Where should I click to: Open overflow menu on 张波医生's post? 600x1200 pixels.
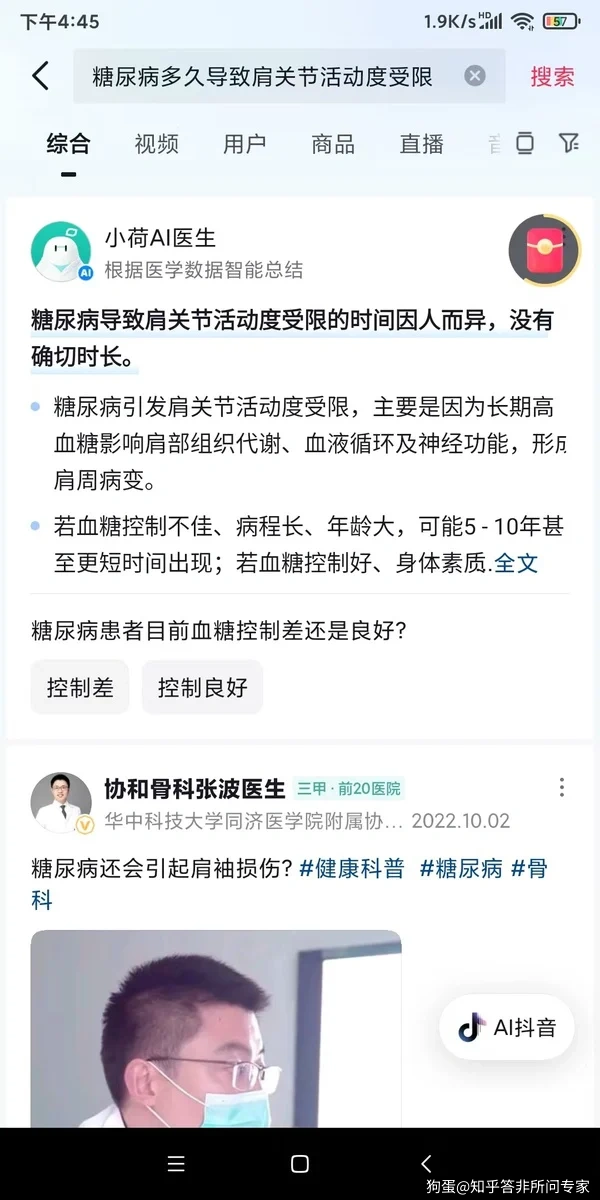point(562,787)
